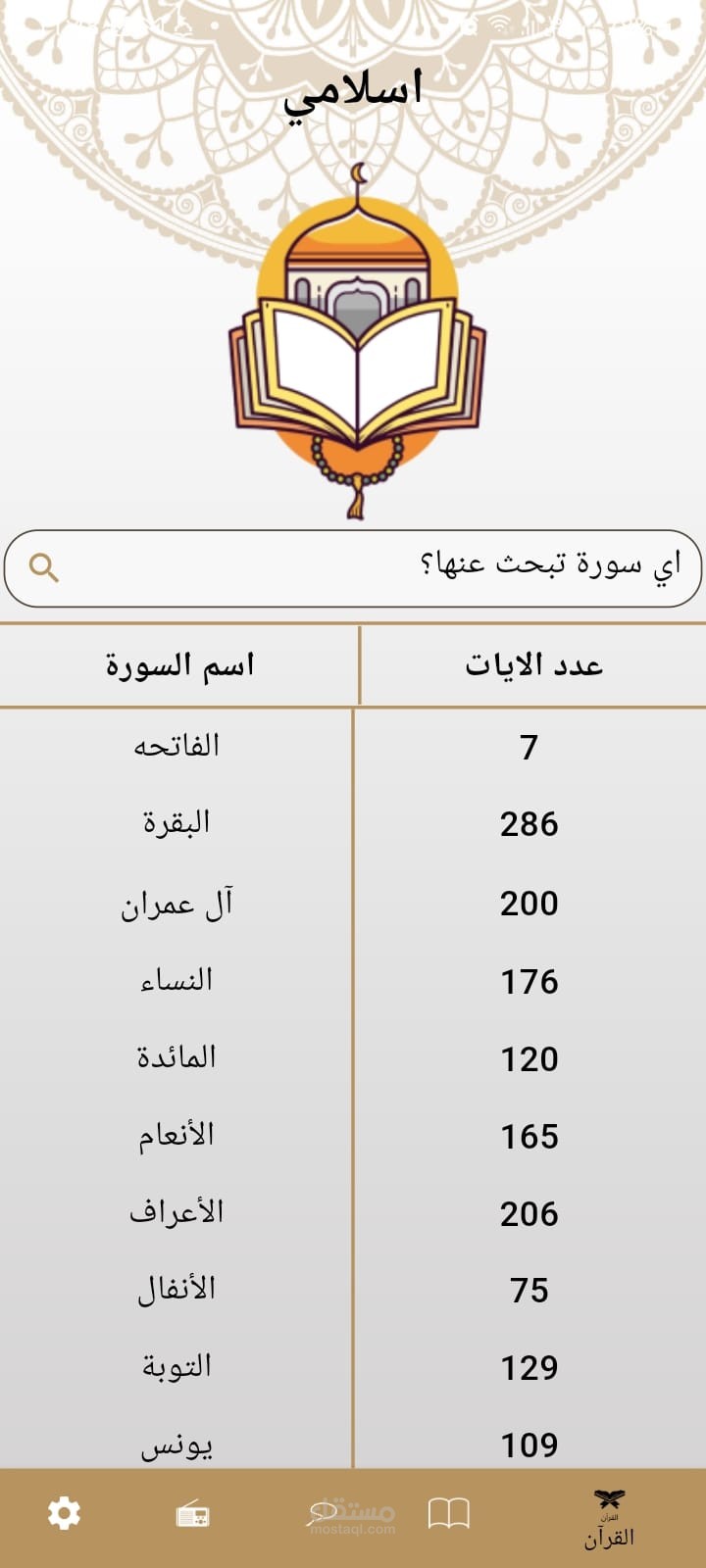Viewport: 706px width, 1568px height.
Task: Tap the magnifier icon in search bar
Action: (x=44, y=567)
